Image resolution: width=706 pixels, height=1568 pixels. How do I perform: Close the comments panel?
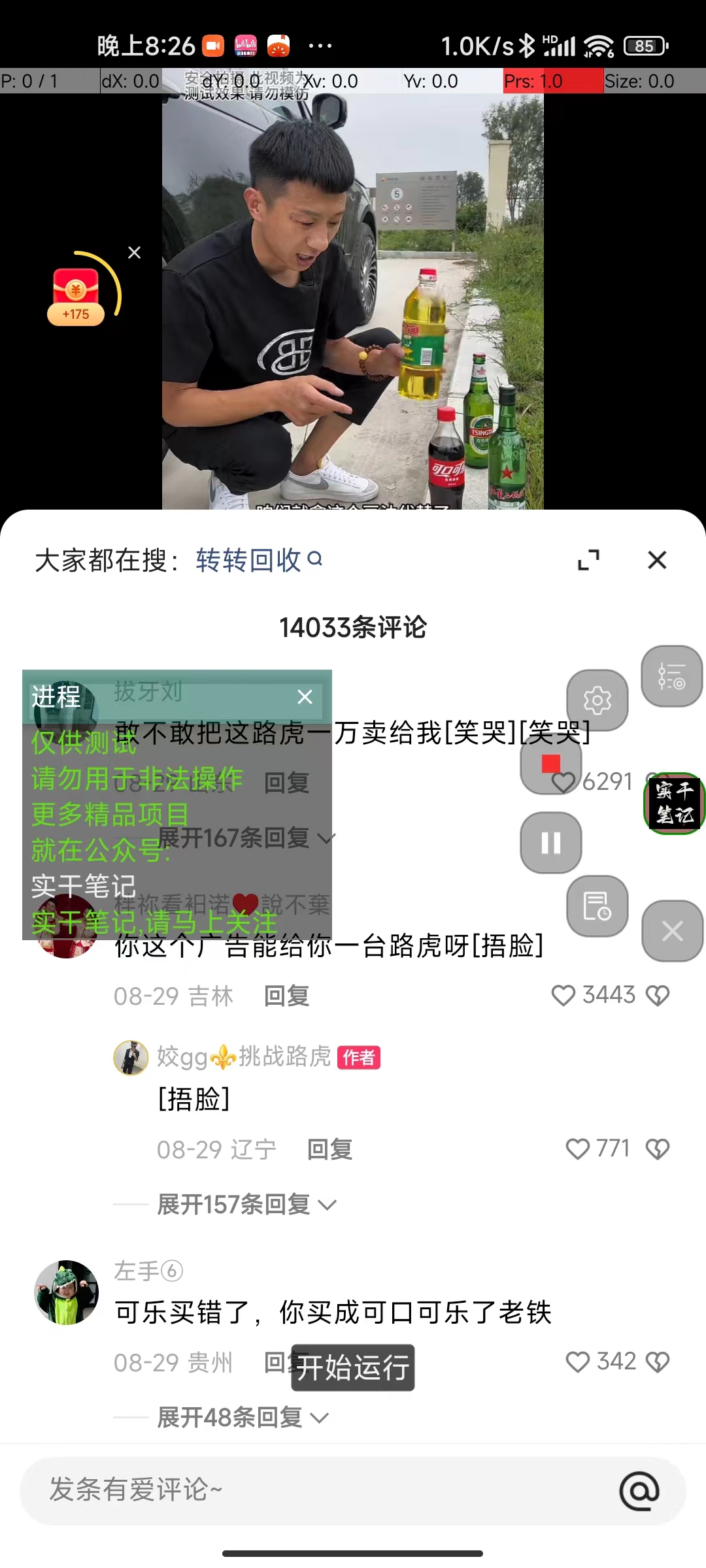tap(656, 560)
